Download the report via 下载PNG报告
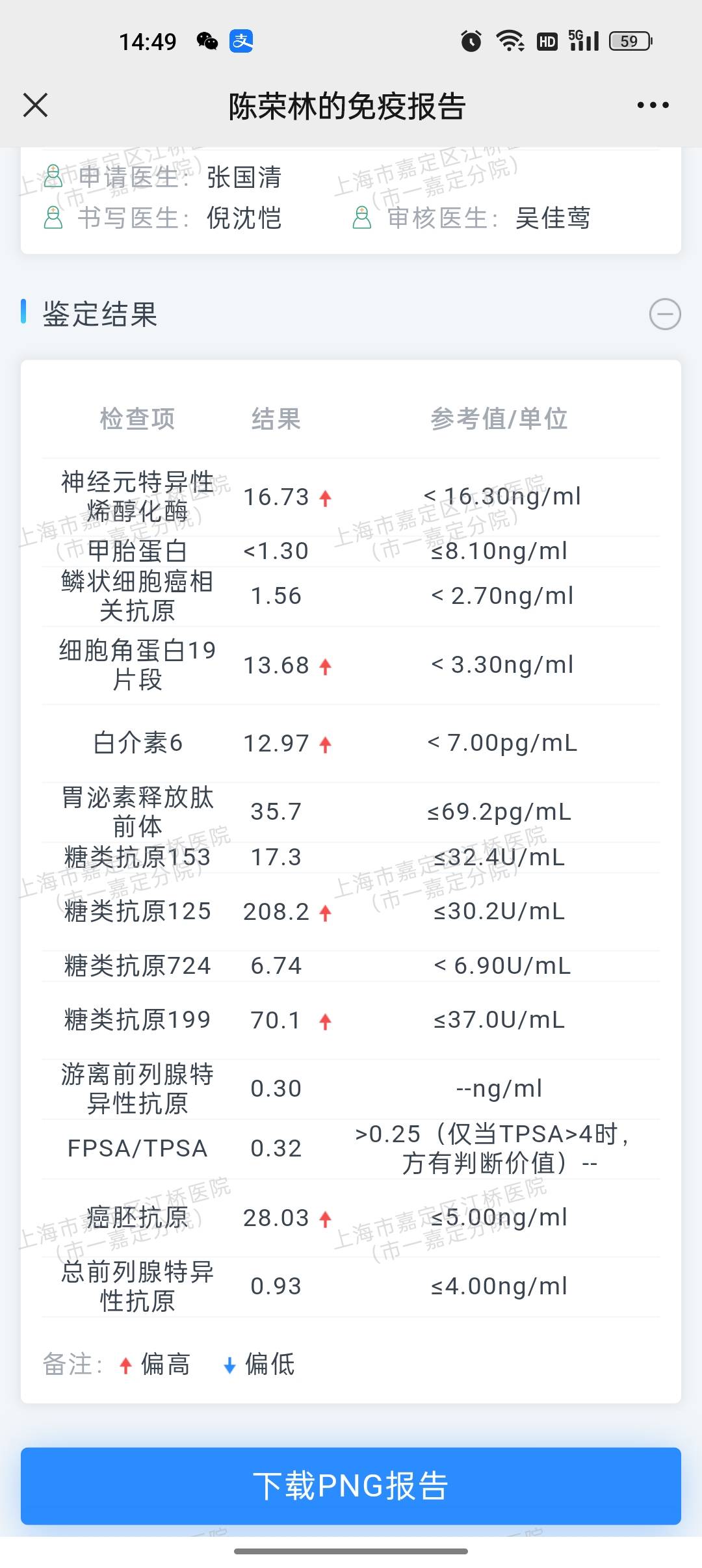The width and height of the screenshot is (702, 1568). [x=351, y=1485]
